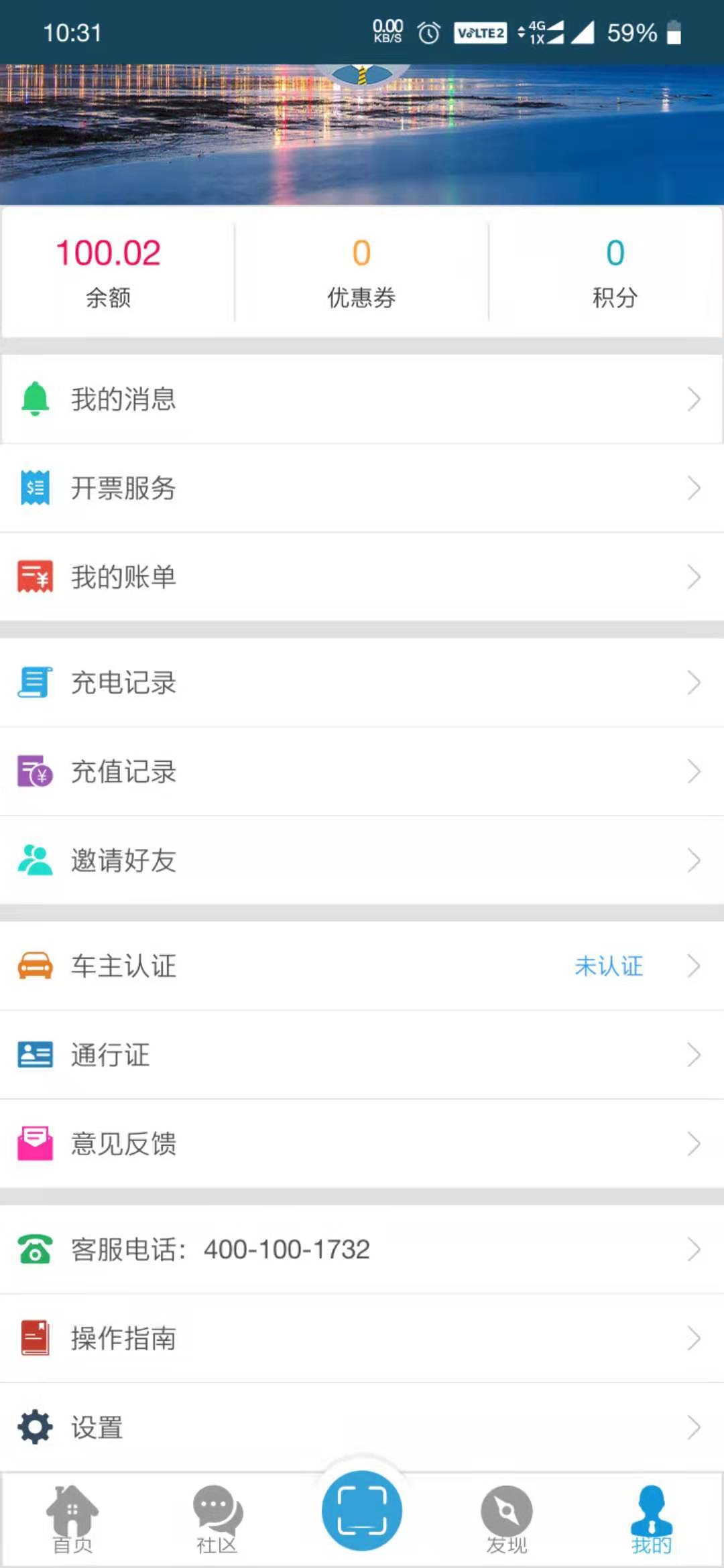Open 优惠券 coupons
The image size is (724, 1568).
361,271
